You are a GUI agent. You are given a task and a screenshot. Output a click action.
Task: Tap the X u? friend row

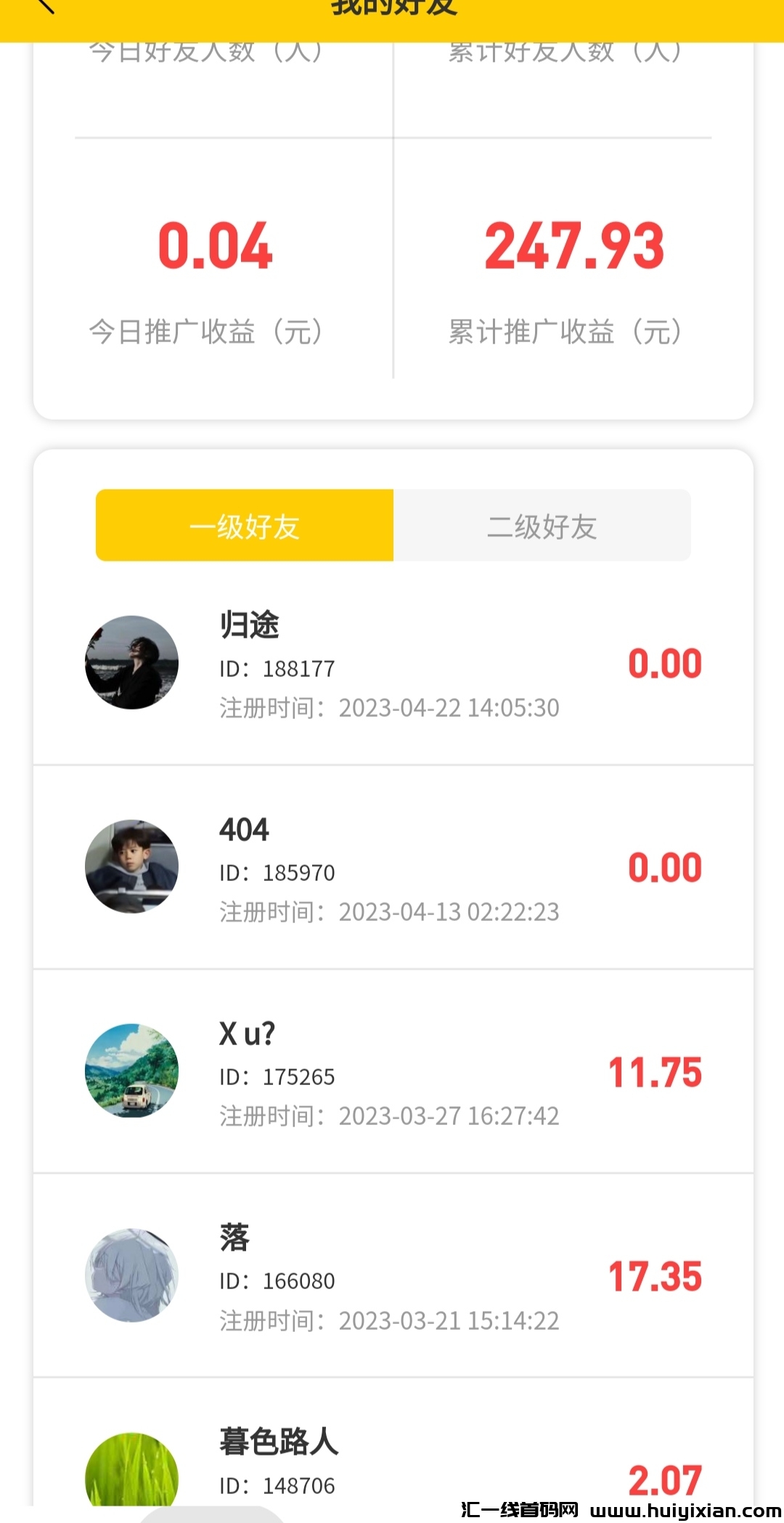click(392, 1071)
